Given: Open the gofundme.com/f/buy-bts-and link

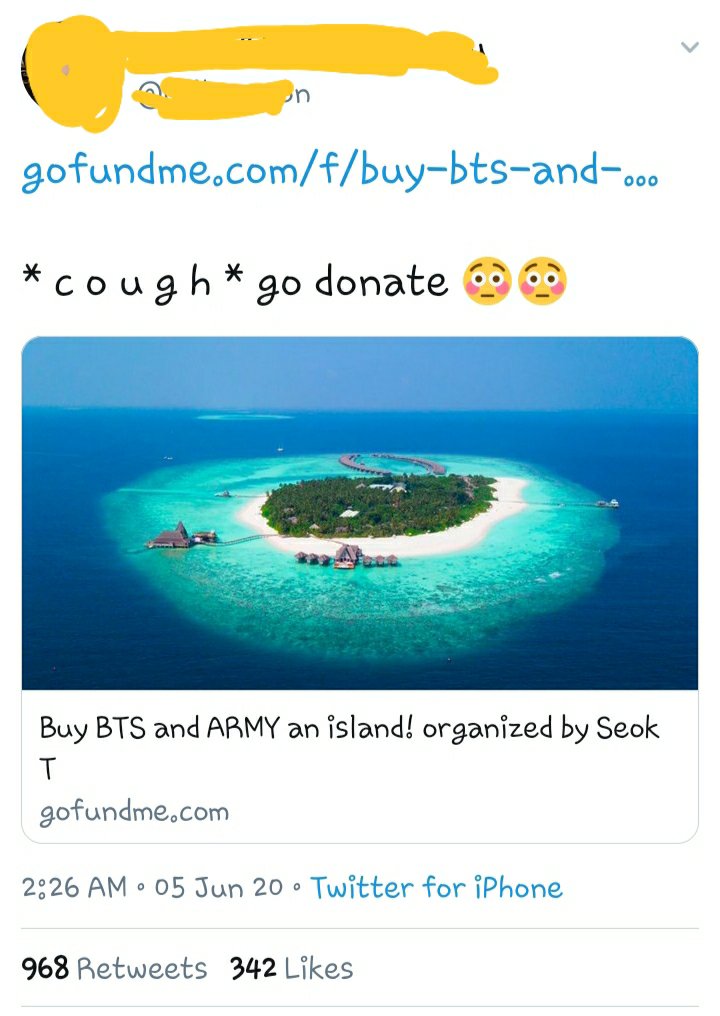Looking at the screenshot, I should coord(339,175).
